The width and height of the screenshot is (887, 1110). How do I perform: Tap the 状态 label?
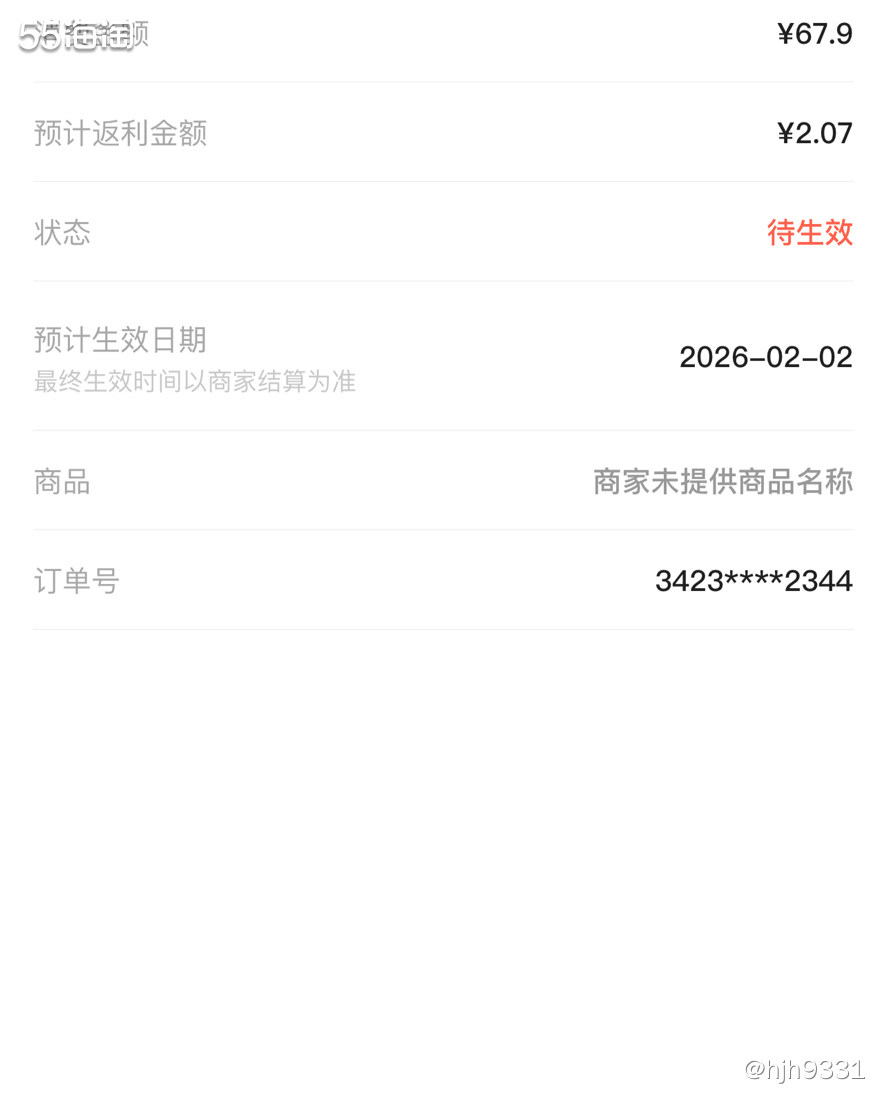click(x=63, y=233)
